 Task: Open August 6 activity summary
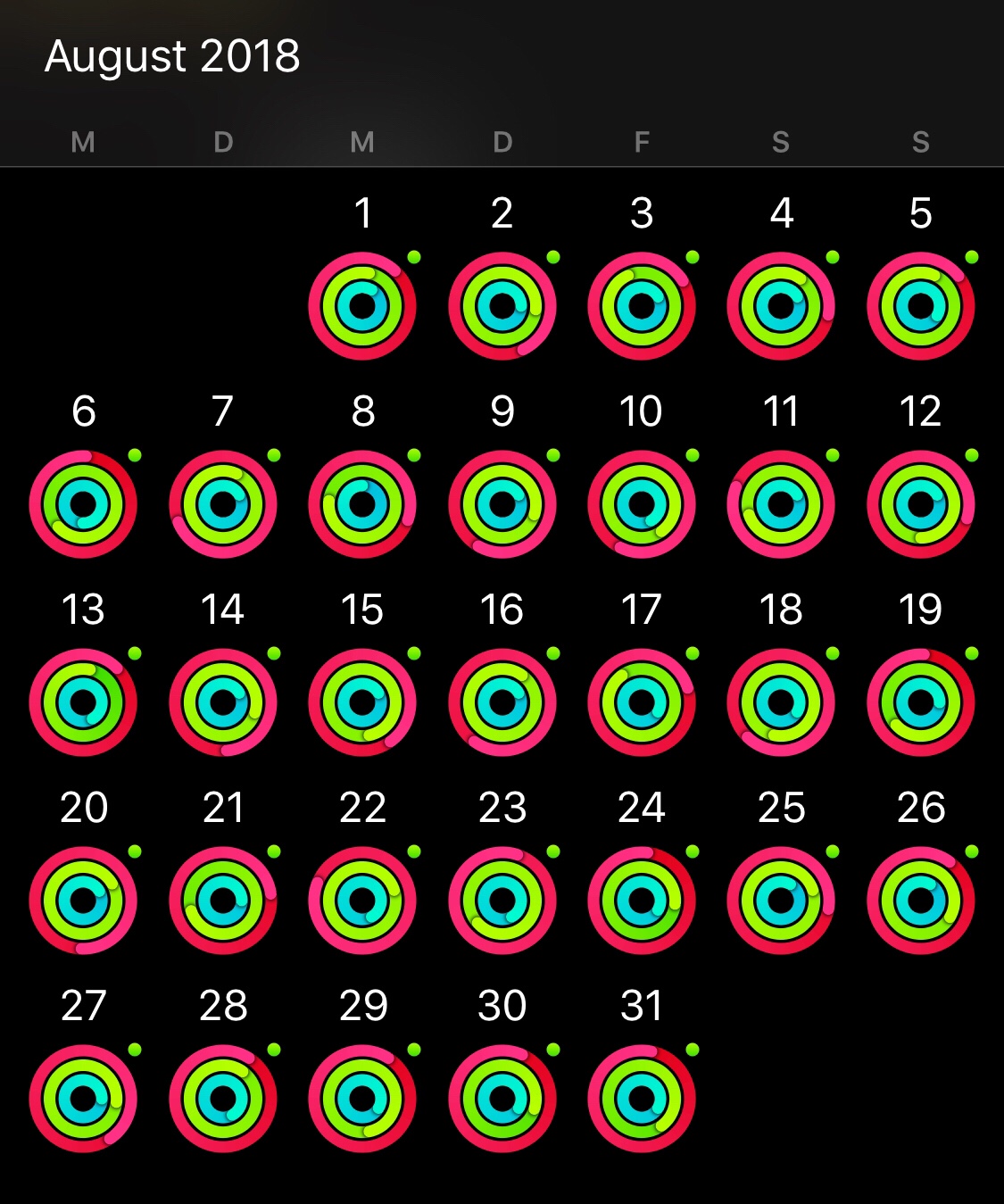click(83, 504)
